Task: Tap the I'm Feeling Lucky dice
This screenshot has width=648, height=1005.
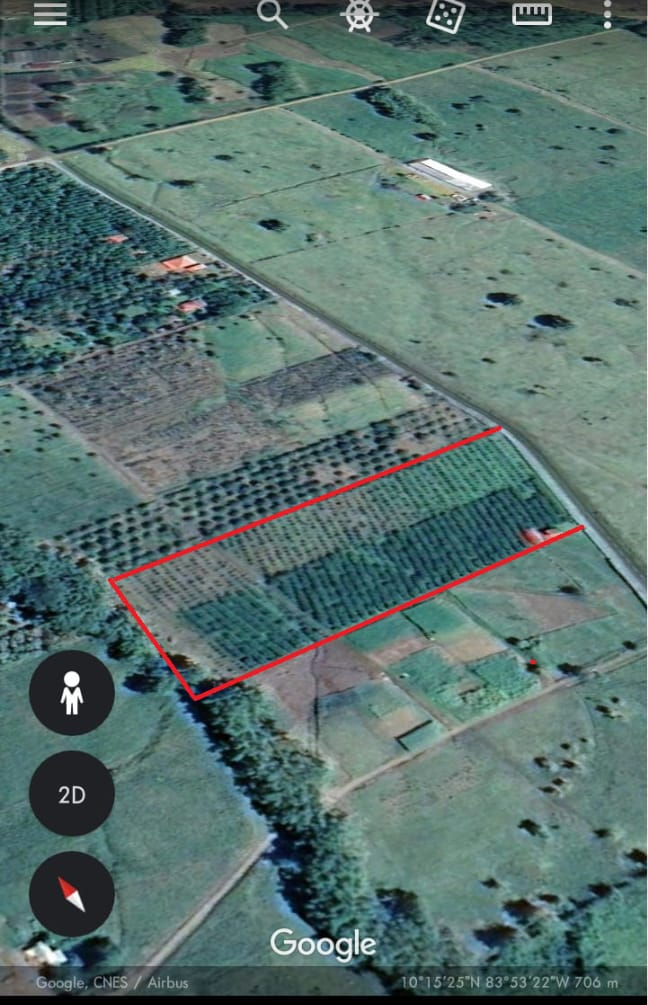Action: click(445, 15)
